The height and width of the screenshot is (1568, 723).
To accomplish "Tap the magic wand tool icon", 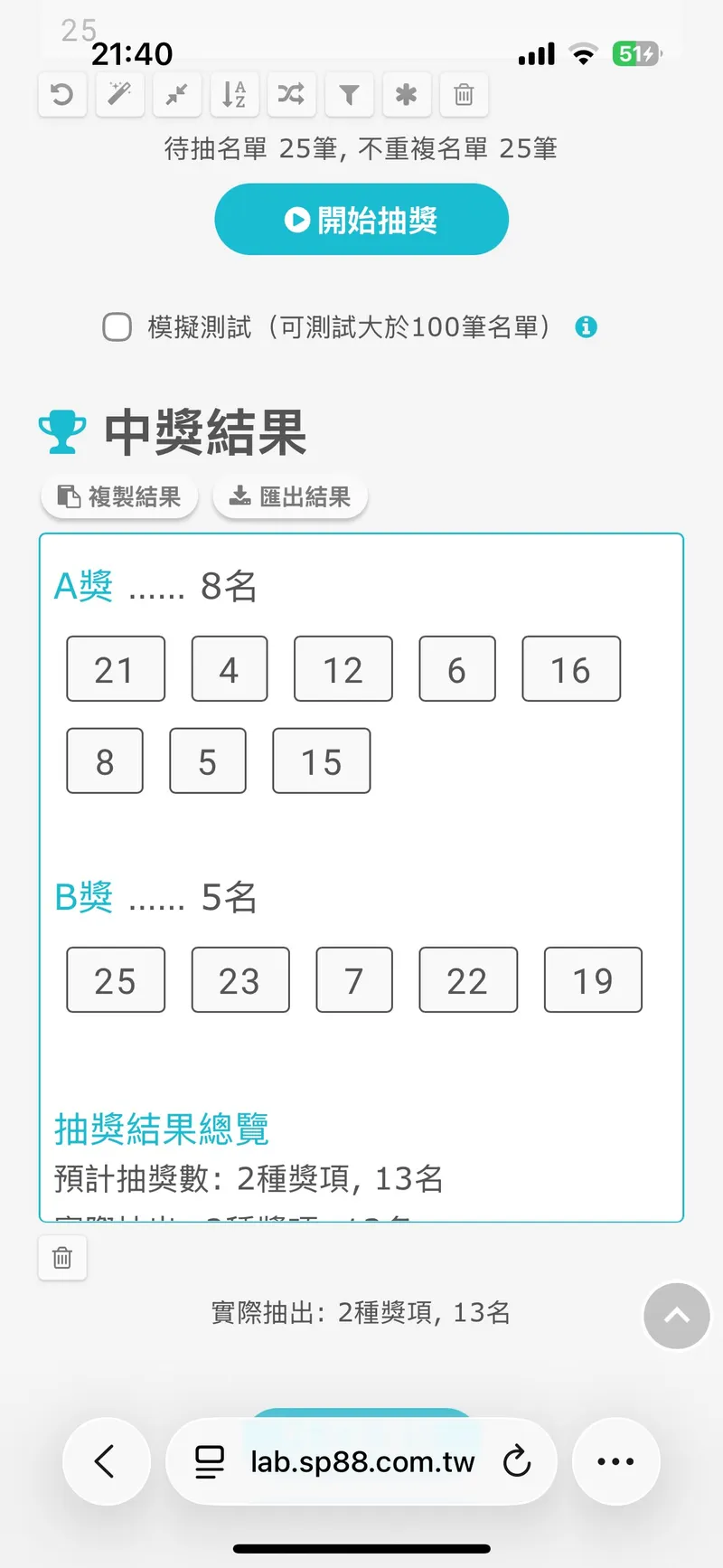I will tap(119, 94).
